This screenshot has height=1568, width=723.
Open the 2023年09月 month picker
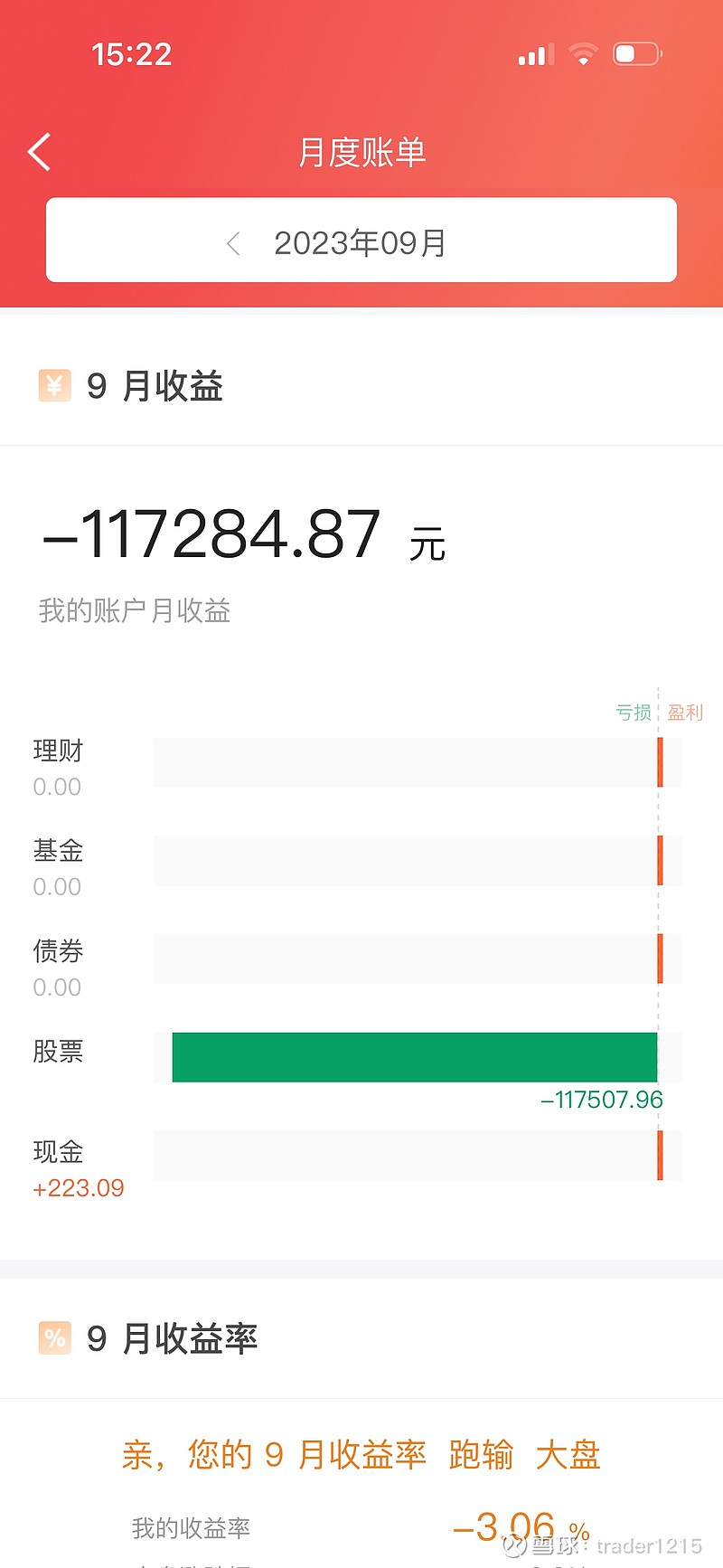[361, 243]
